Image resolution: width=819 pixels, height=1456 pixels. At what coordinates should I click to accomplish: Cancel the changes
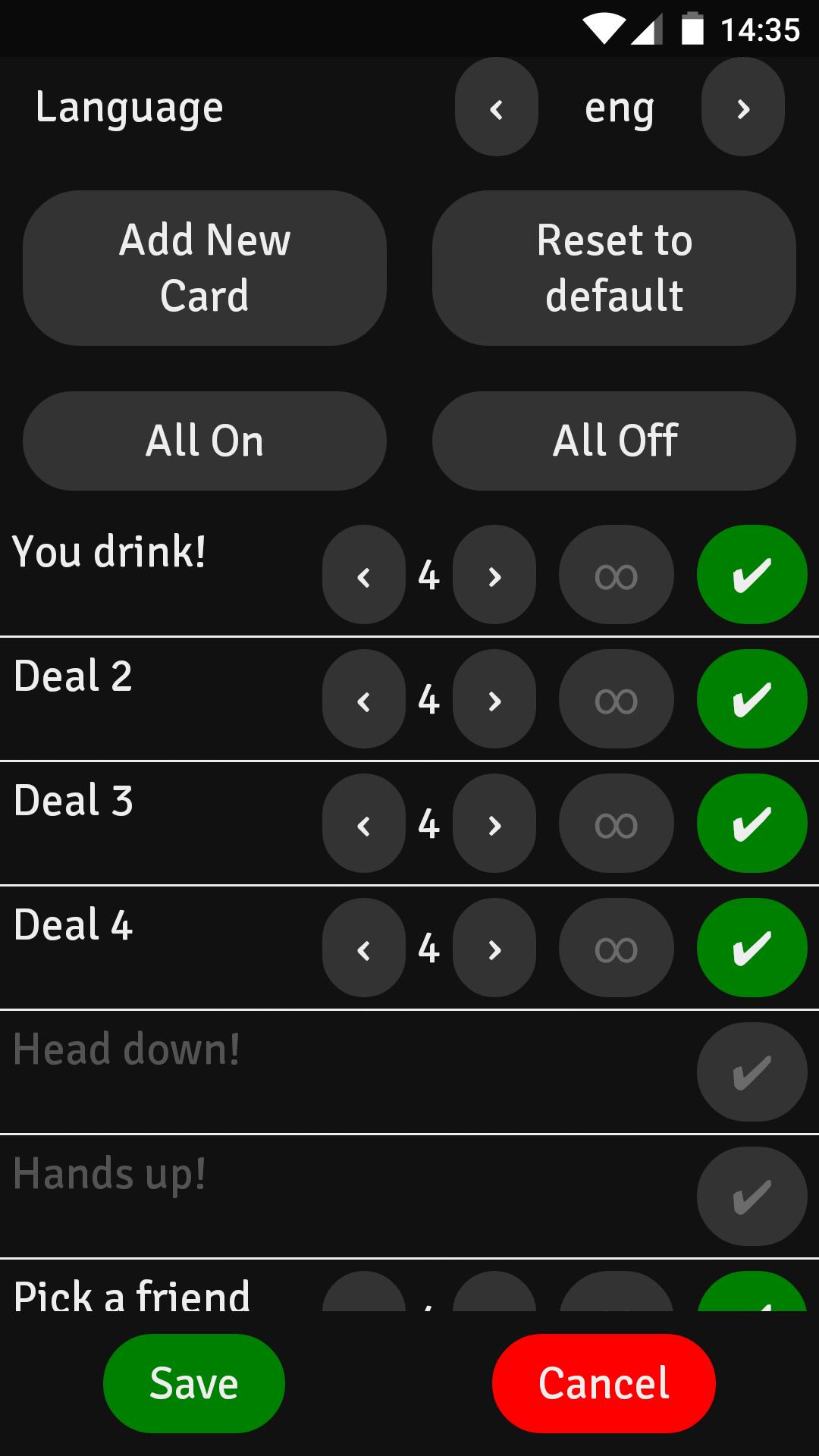tap(603, 1382)
